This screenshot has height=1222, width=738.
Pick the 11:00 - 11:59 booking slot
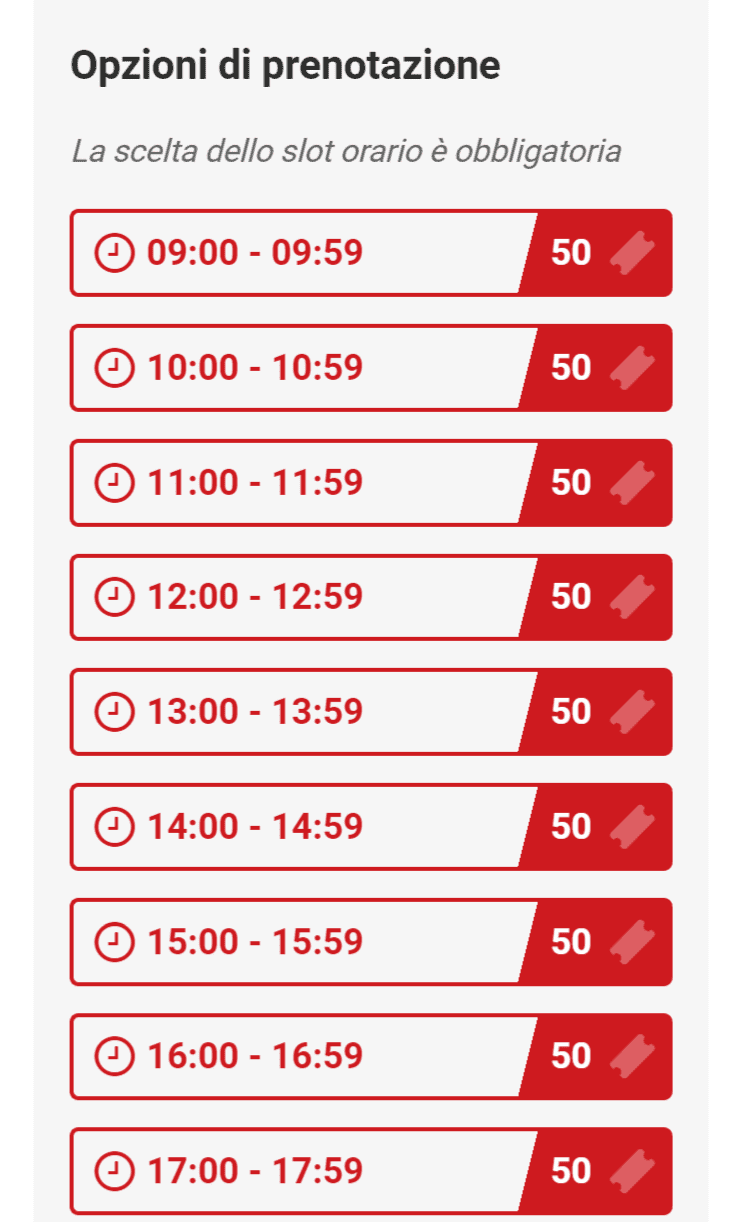pos(371,483)
